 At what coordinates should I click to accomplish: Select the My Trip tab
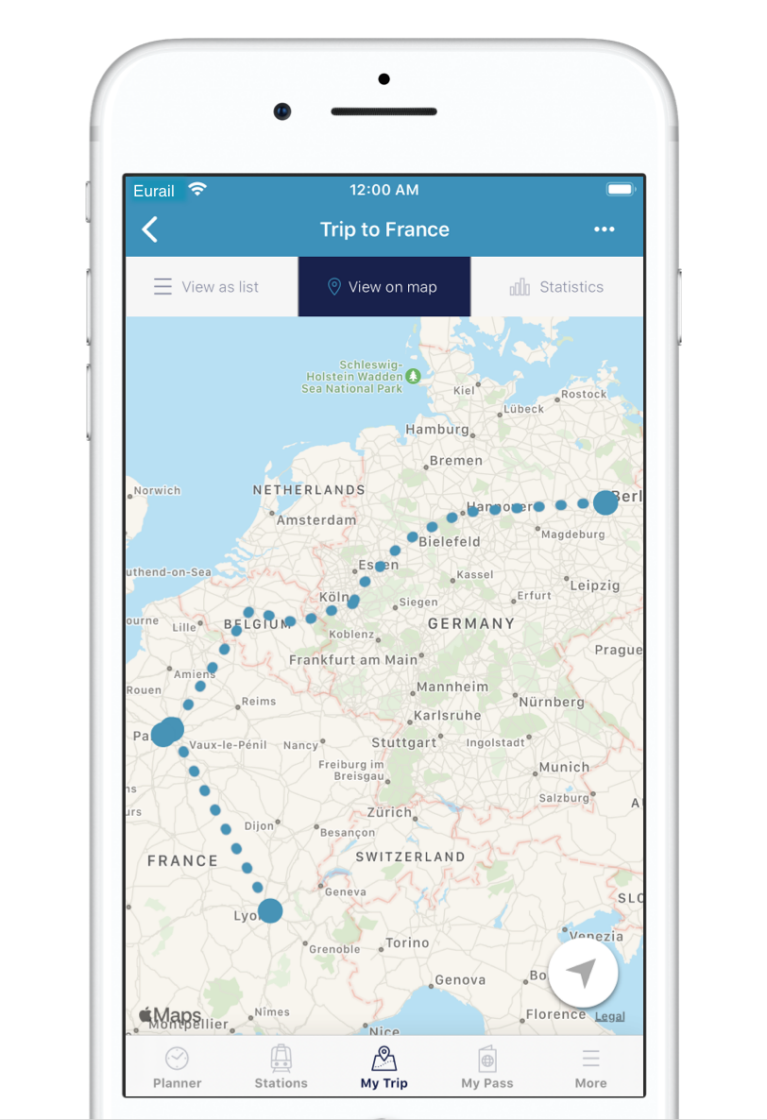tap(384, 1067)
